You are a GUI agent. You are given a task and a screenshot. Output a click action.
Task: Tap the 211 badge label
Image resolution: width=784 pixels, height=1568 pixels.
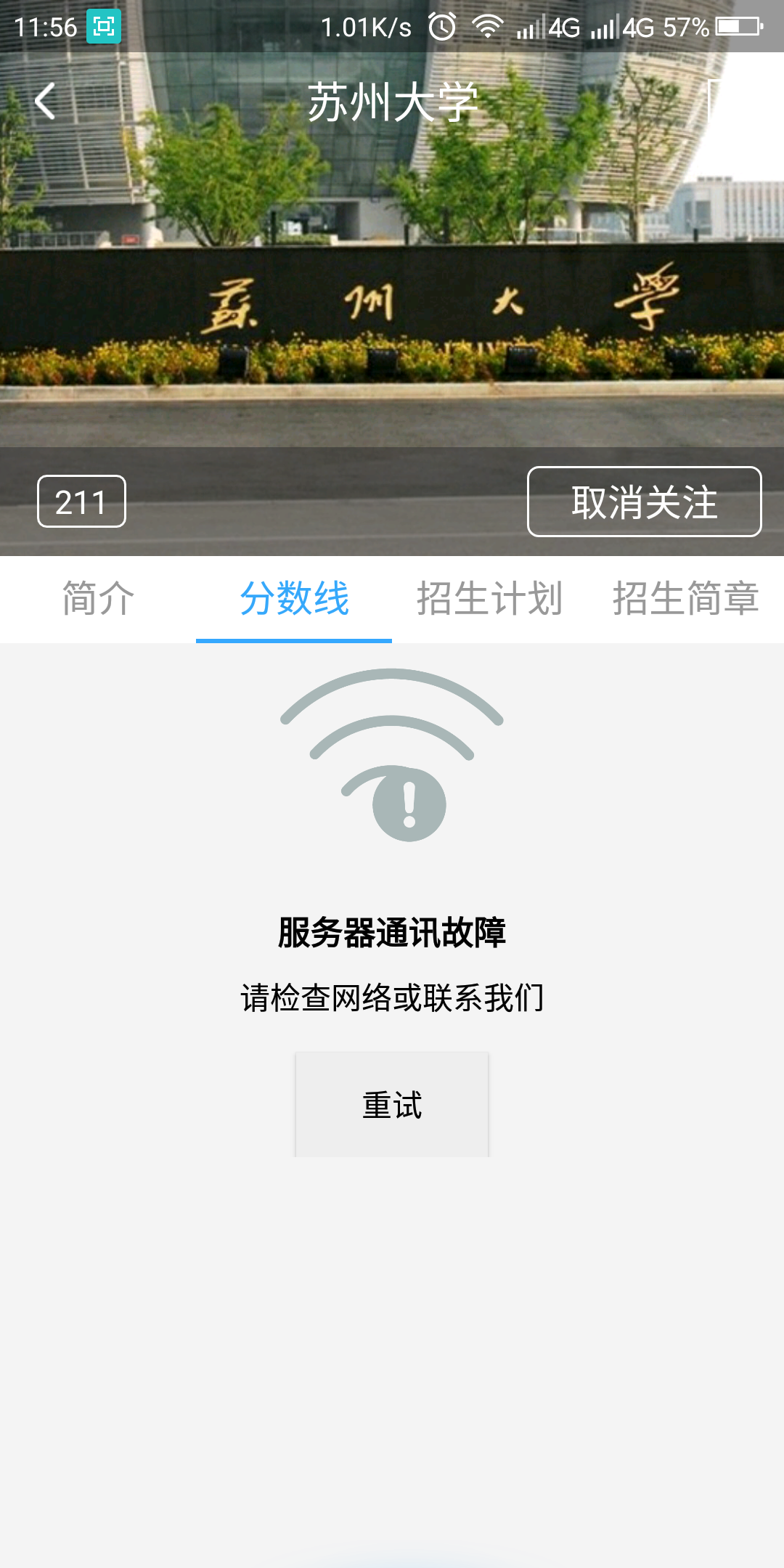(81, 501)
